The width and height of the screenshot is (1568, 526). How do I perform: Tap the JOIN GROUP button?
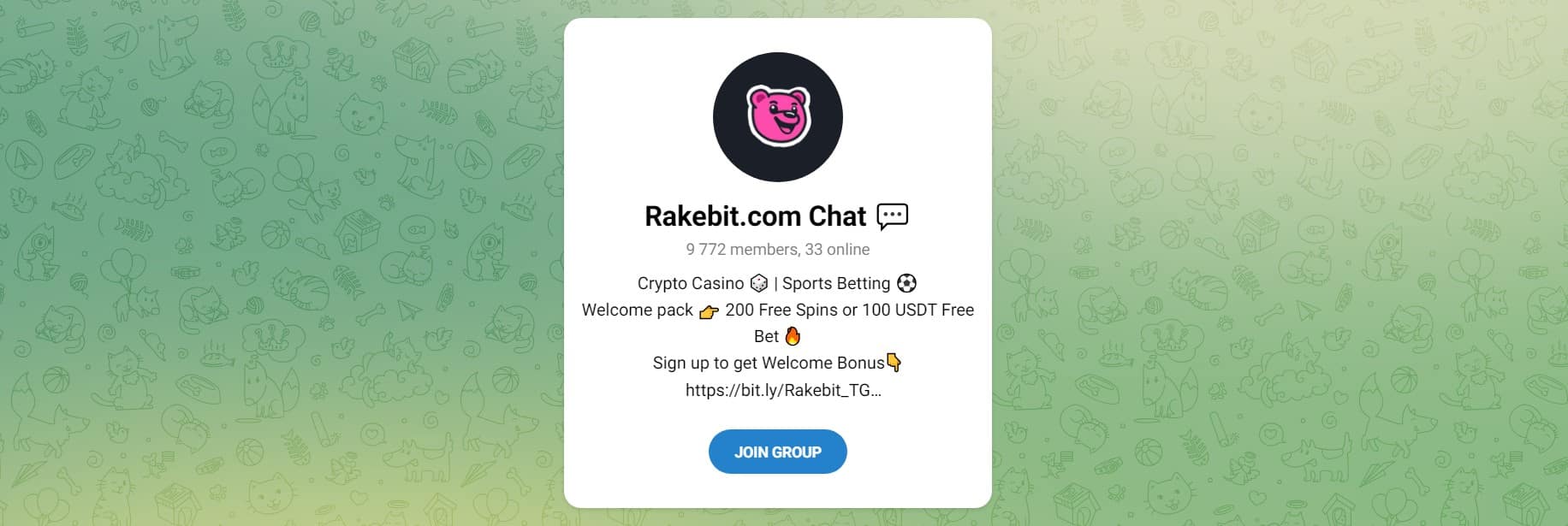[777, 452]
